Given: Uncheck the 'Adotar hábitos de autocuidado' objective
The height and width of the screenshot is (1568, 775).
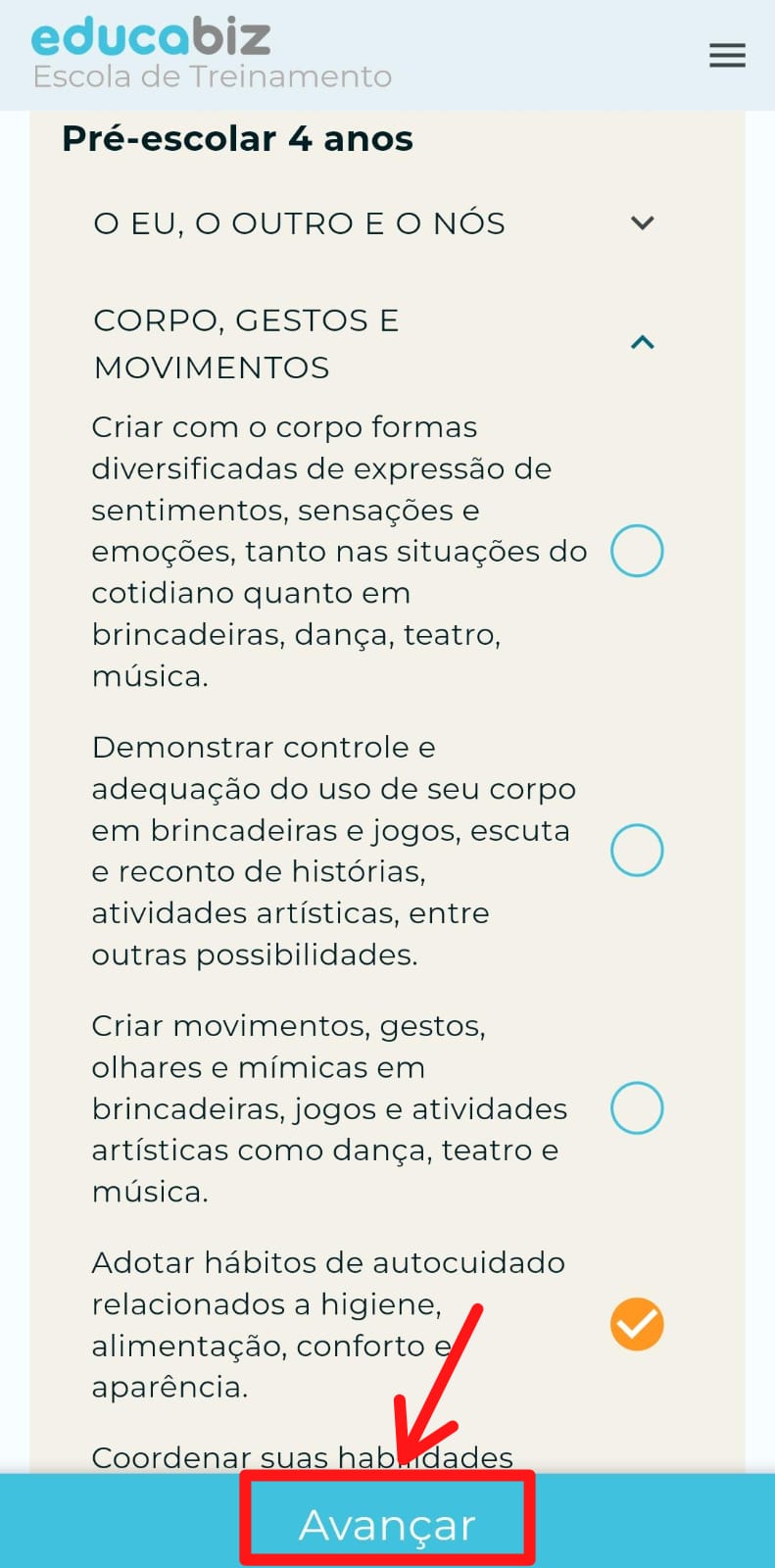Looking at the screenshot, I should (x=637, y=1324).
